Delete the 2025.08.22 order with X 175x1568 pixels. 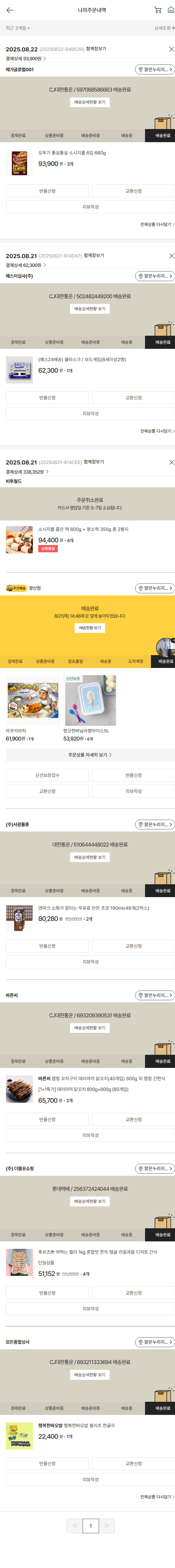[171, 49]
